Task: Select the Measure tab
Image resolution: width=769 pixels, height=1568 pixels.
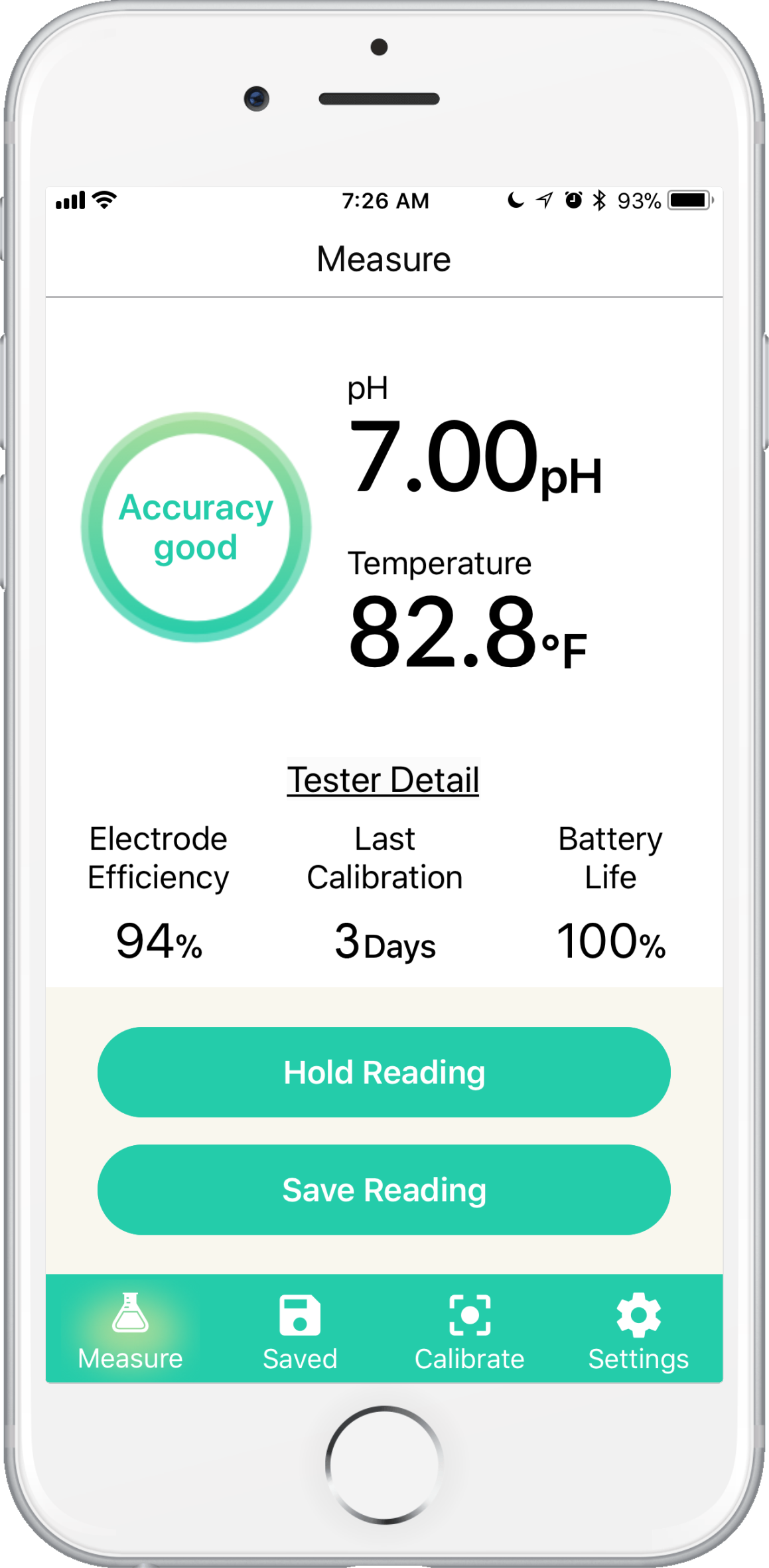Action: [130, 1330]
